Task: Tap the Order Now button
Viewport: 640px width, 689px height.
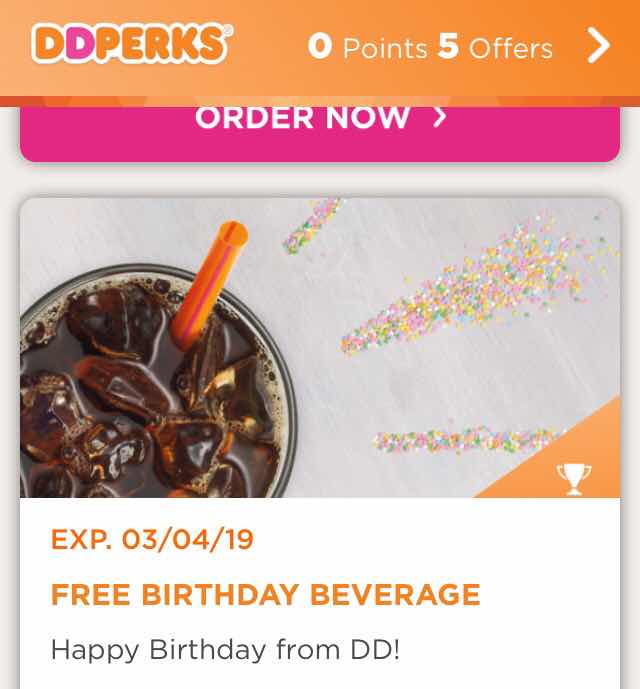Action: (320, 126)
